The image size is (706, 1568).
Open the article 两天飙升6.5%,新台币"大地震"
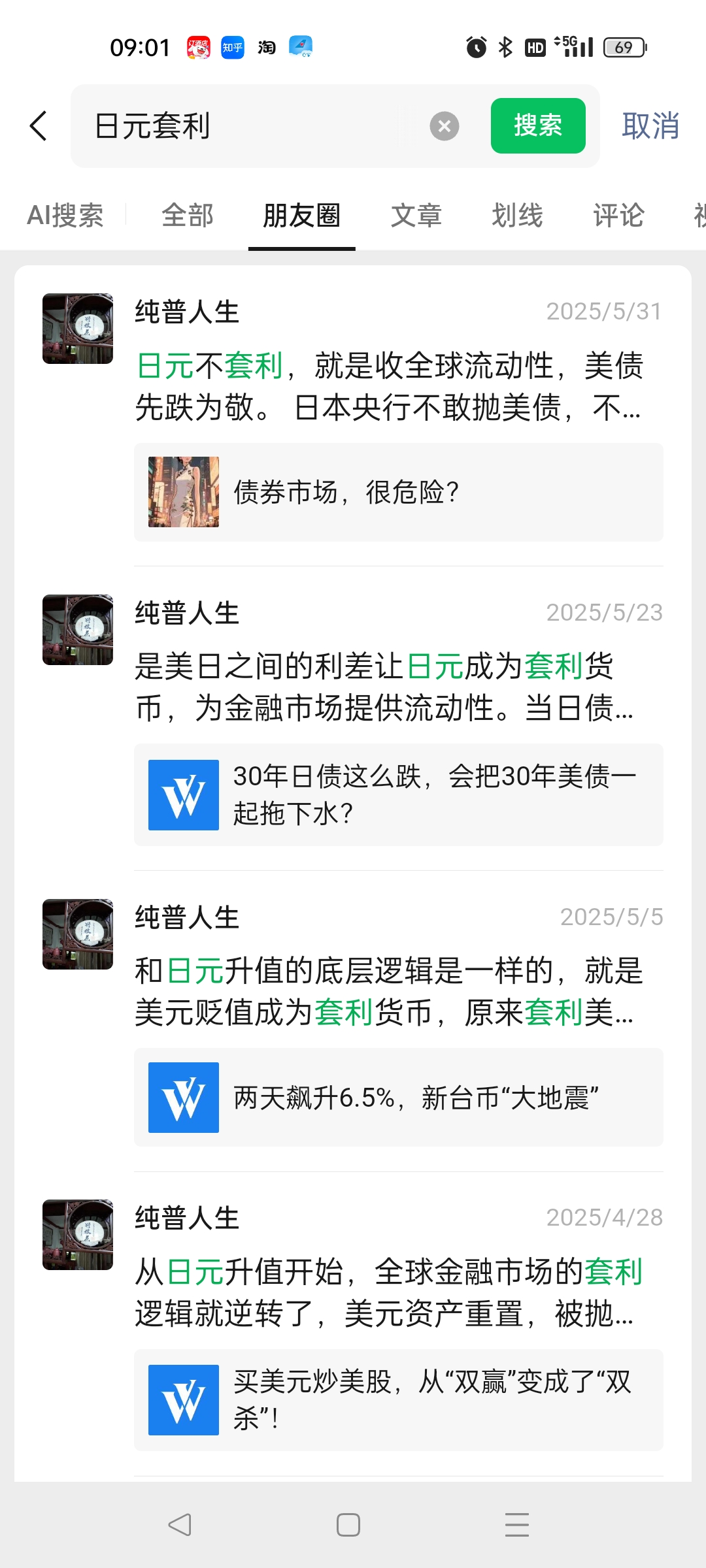click(398, 1098)
